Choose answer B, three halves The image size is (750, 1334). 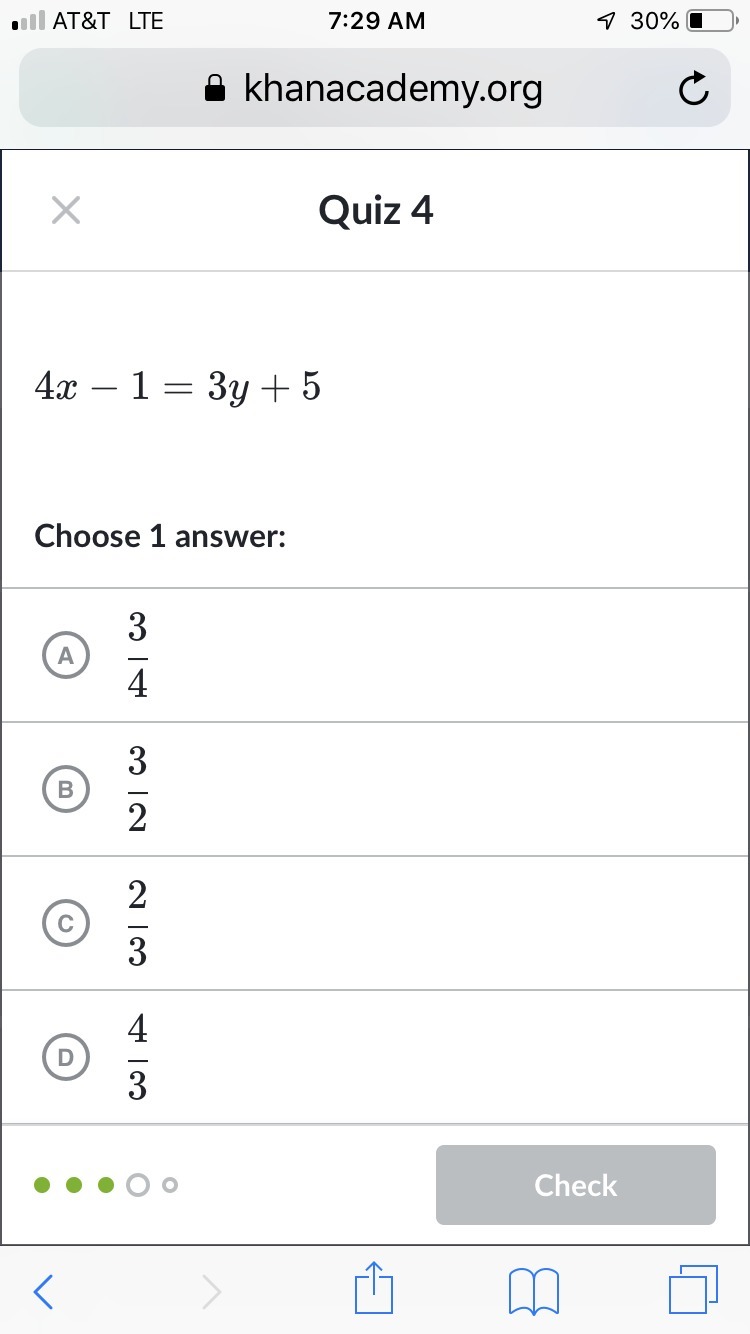(67, 789)
